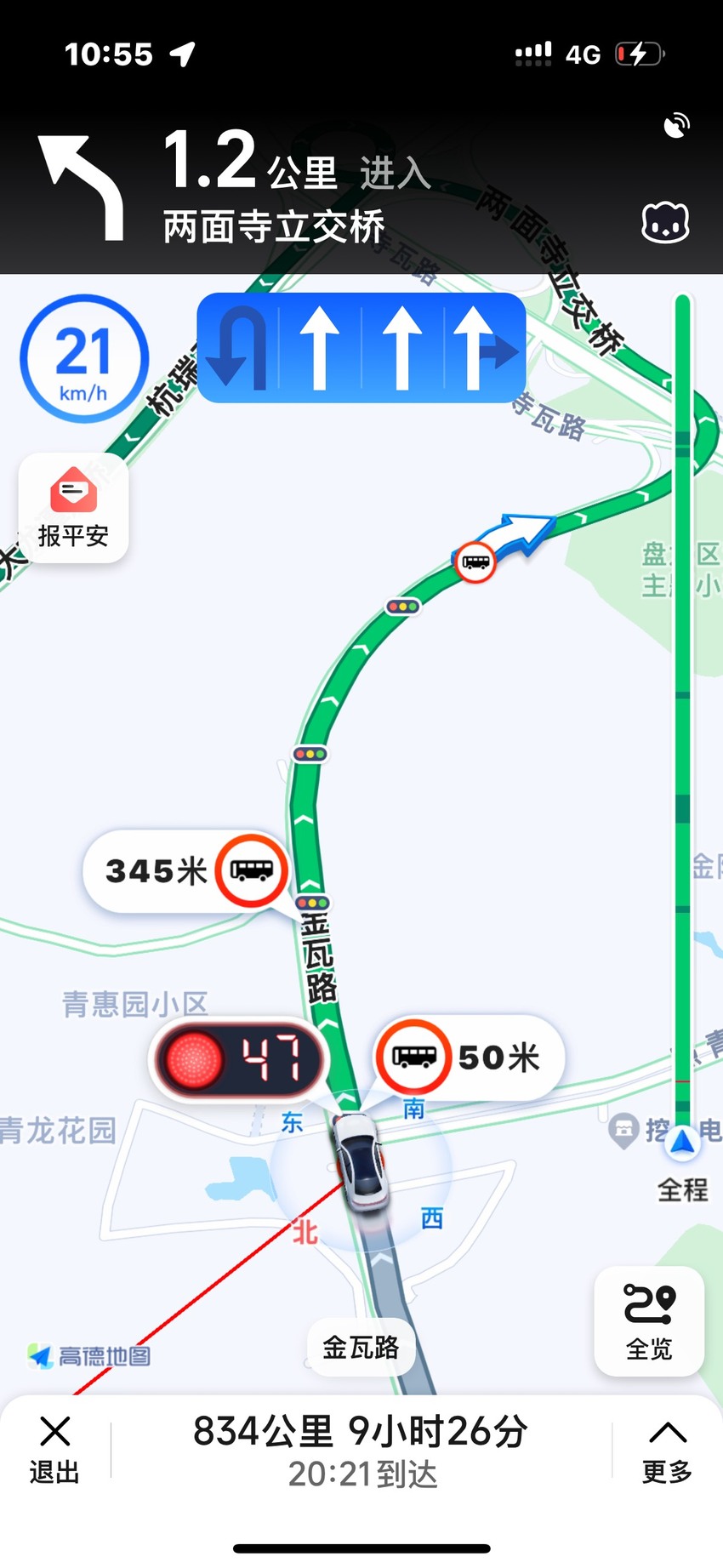Viewport: 723px width, 1568px height.
Task: Tap the 345米 bus lane camera bubble
Action: click(185, 872)
